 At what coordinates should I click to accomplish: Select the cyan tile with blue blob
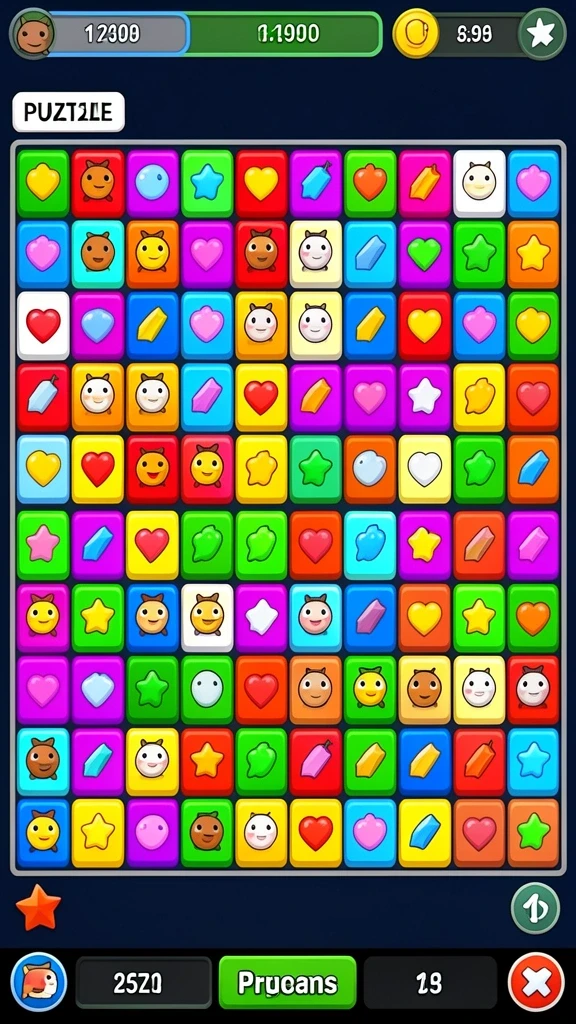370,544
